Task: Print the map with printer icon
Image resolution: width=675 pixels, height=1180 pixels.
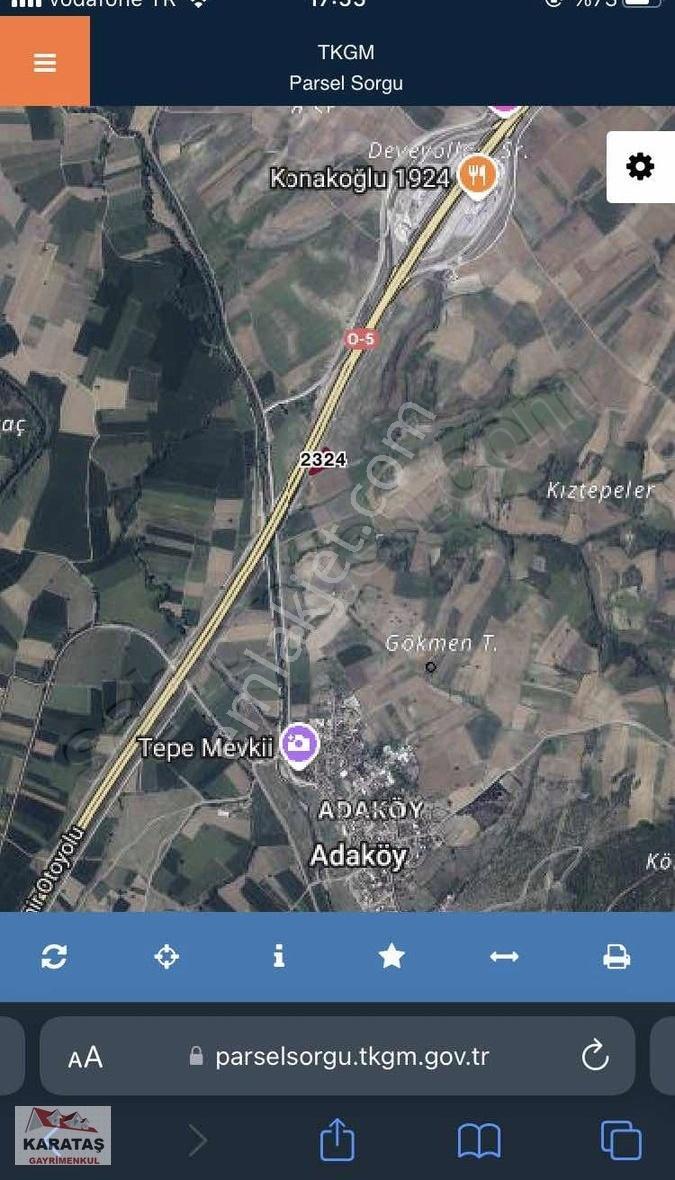Action: click(616, 956)
